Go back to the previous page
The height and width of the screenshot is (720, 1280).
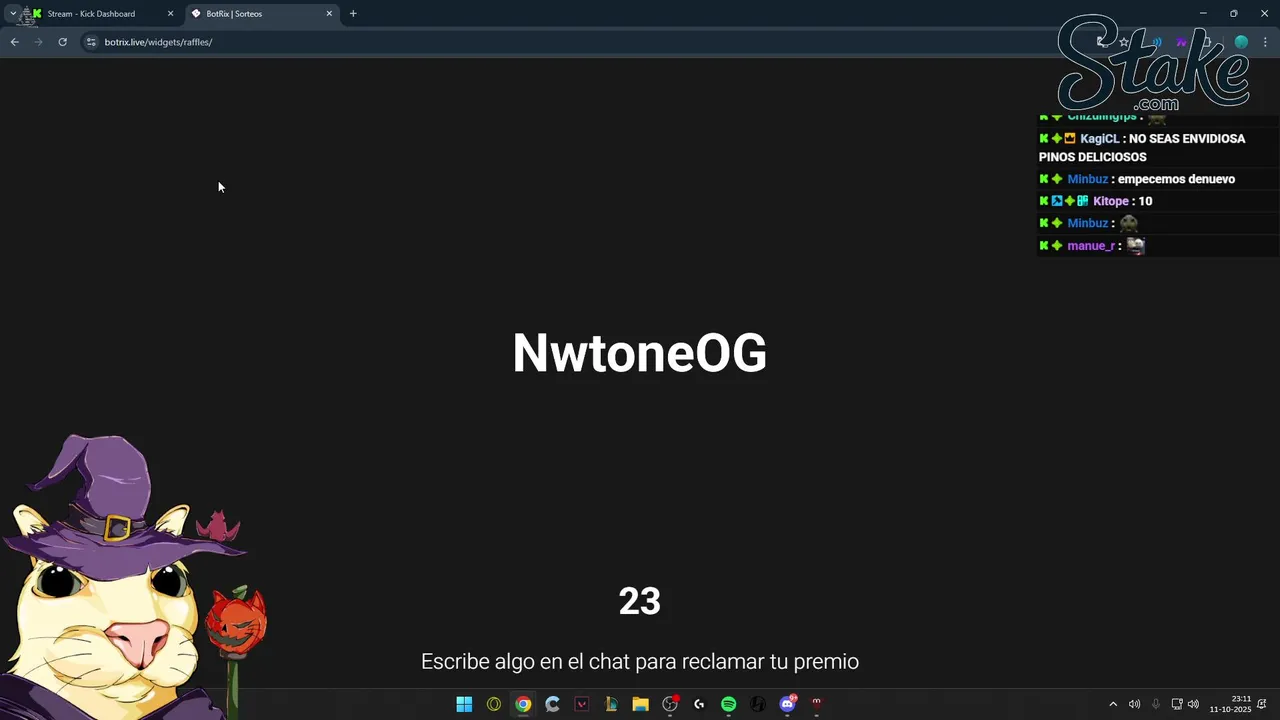click(14, 42)
